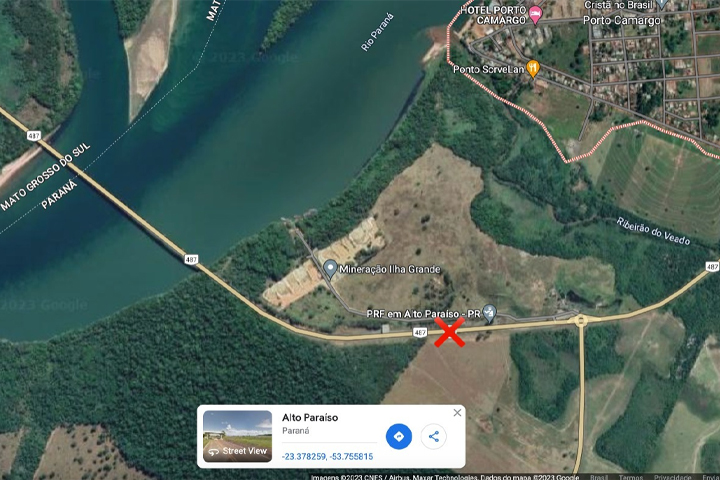This screenshot has width=720, height=480.
Task: Close the Alto Paraíso info card
Action: (x=458, y=412)
